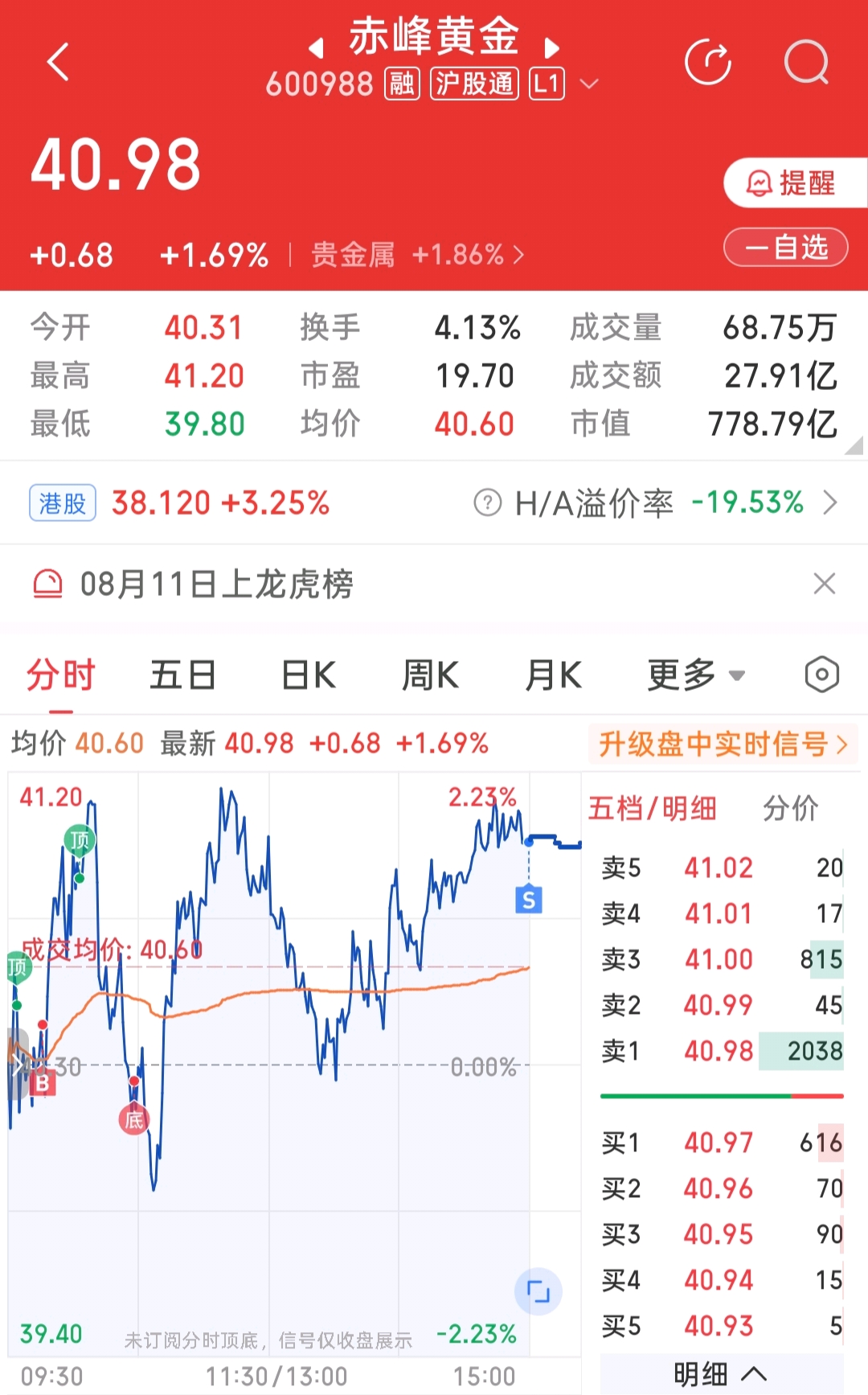
Task: Switch to the 五日 chart tab
Action: tap(183, 675)
